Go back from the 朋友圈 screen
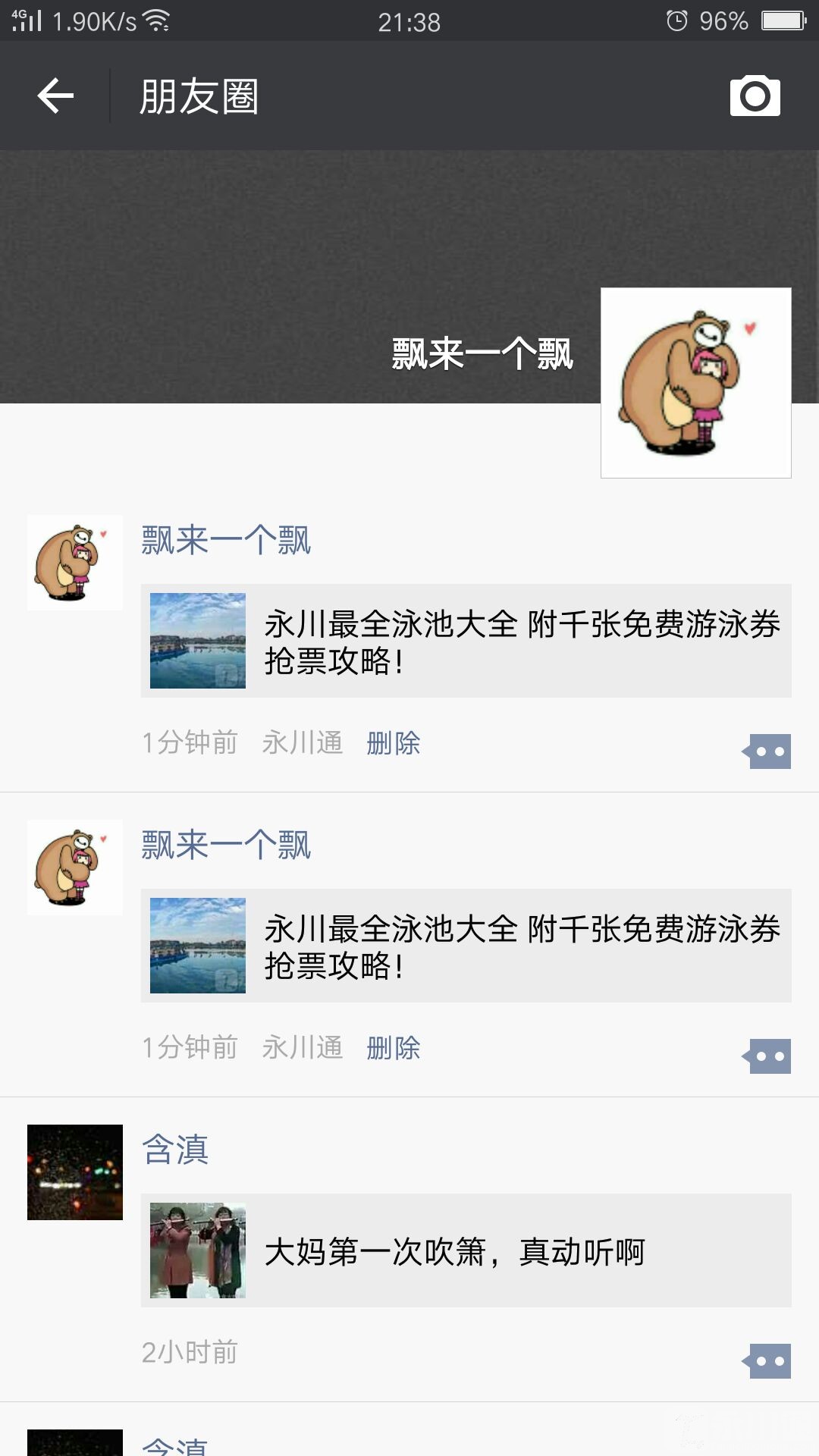This screenshot has height=1456, width=819. (x=55, y=96)
